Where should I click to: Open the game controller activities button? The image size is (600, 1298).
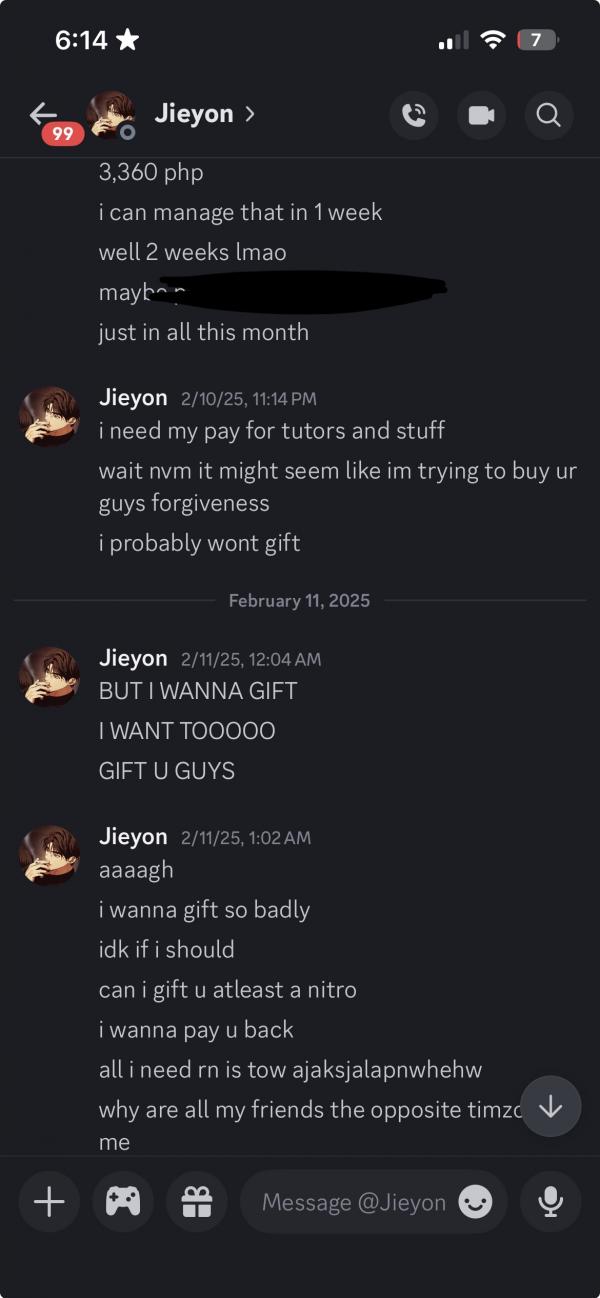[x=122, y=1201]
